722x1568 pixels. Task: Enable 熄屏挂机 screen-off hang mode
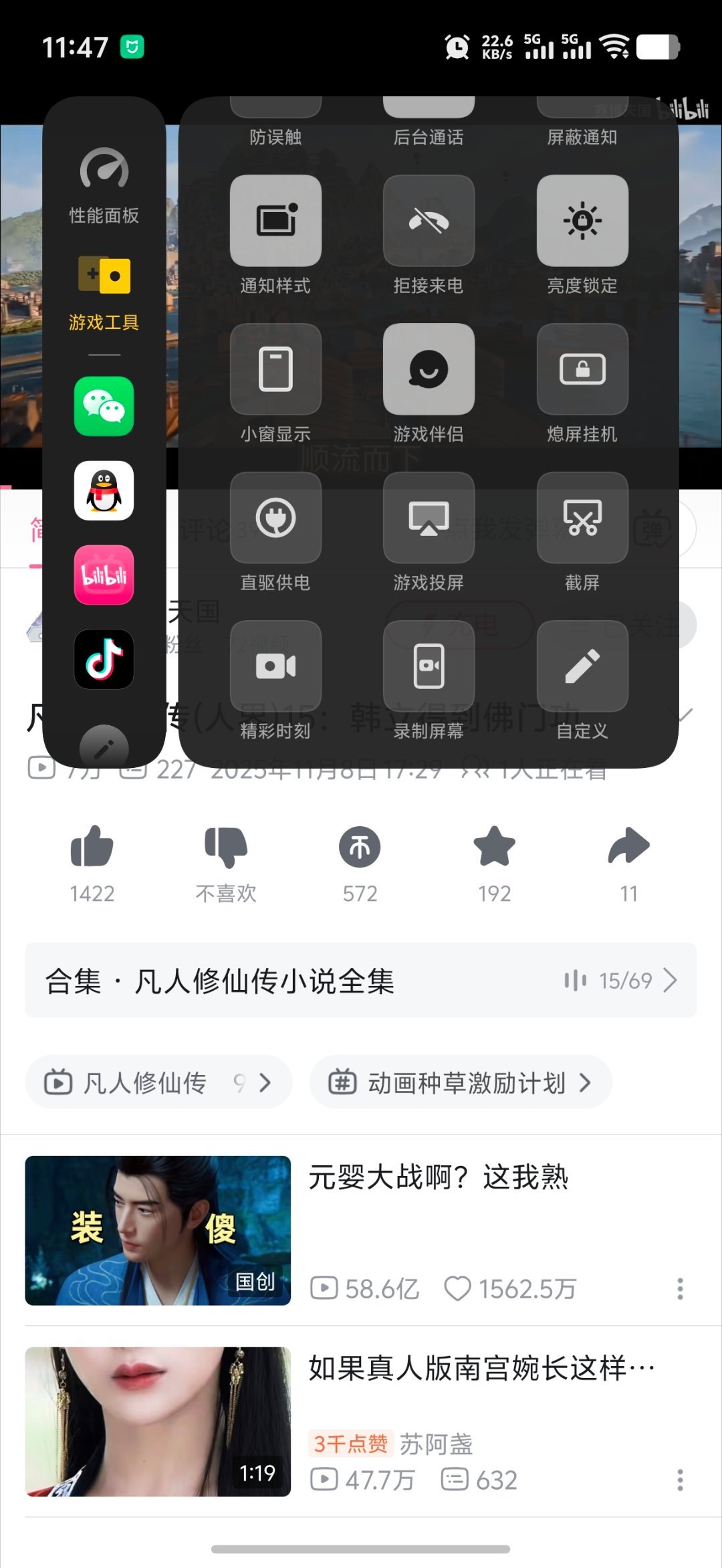(582, 370)
